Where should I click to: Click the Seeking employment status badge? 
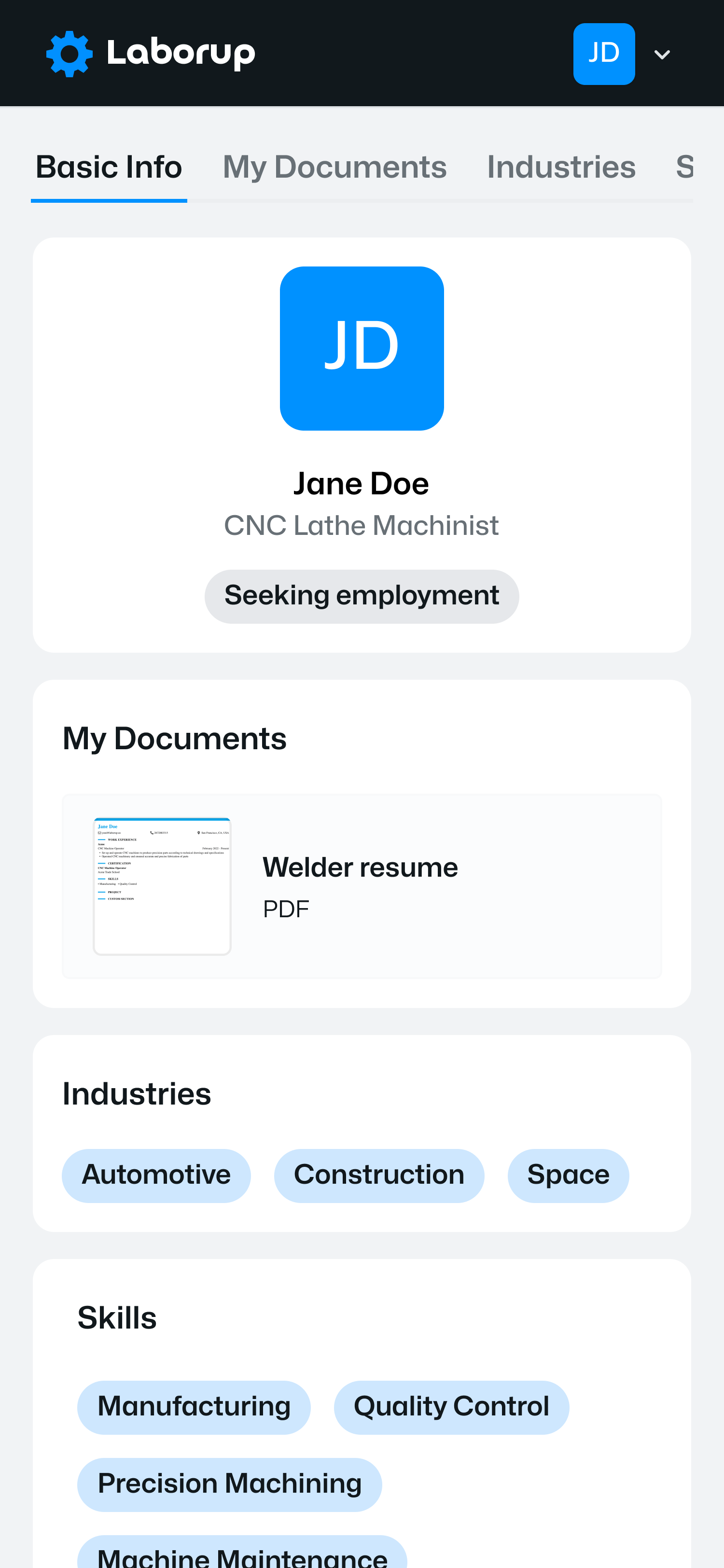click(x=362, y=595)
